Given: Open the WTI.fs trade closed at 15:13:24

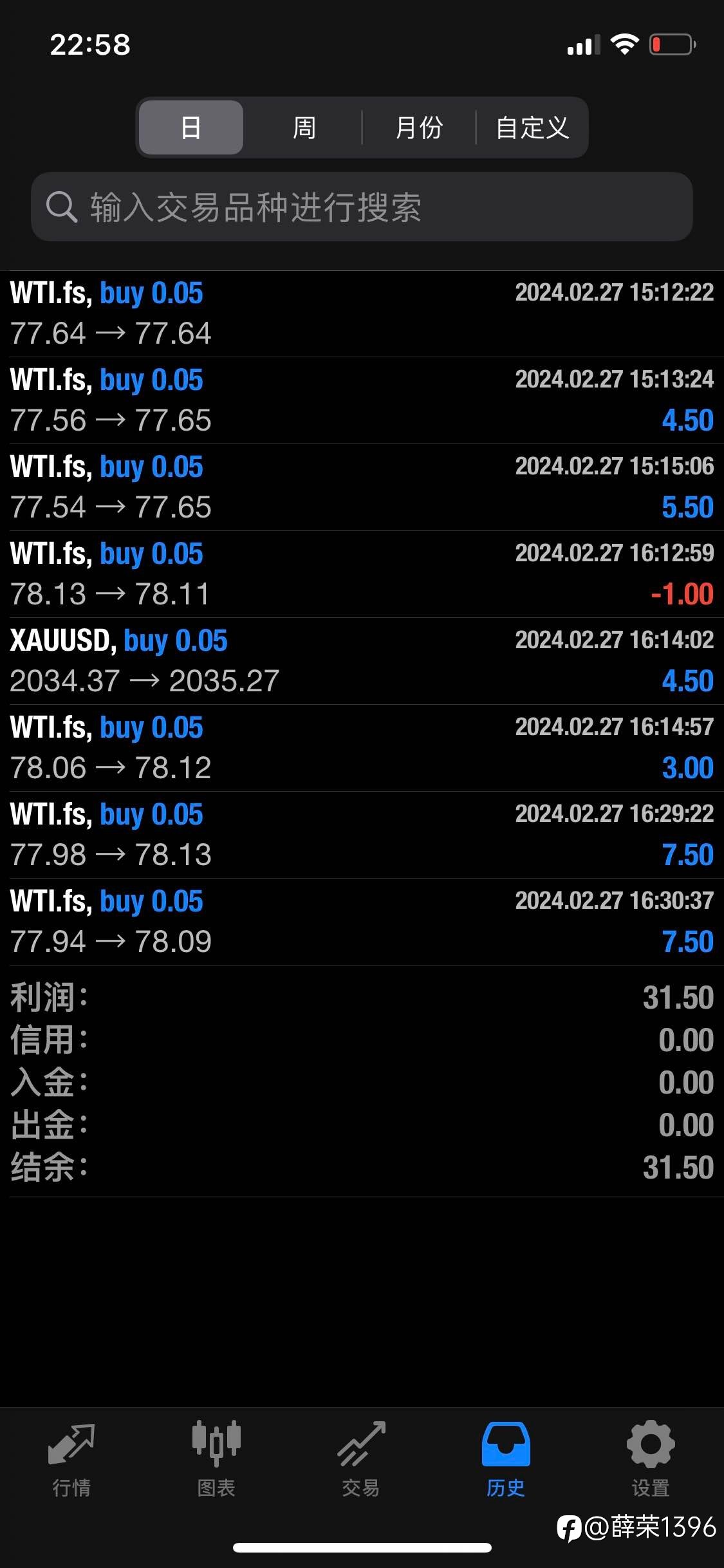Looking at the screenshot, I should (362, 400).
